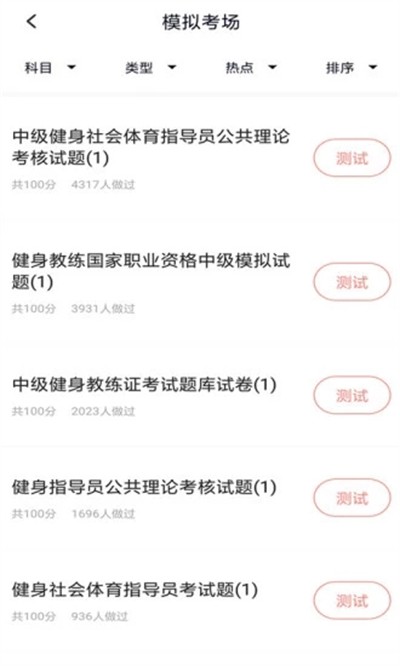Open the 健身教练国家职业资格中级模拟试题(1) row
This screenshot has height=666, width=400.
coord(200,282)
